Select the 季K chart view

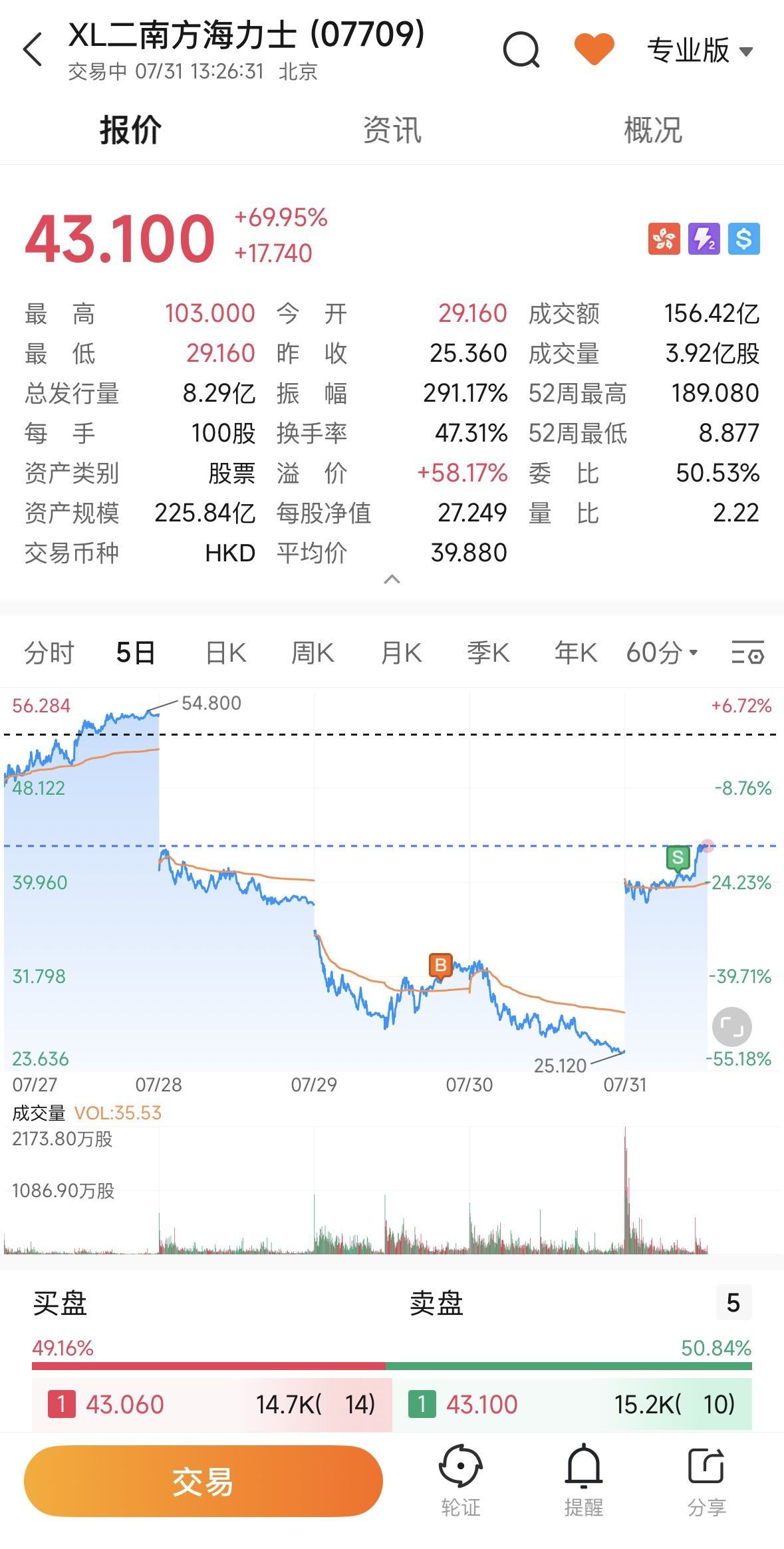(488, 652)
